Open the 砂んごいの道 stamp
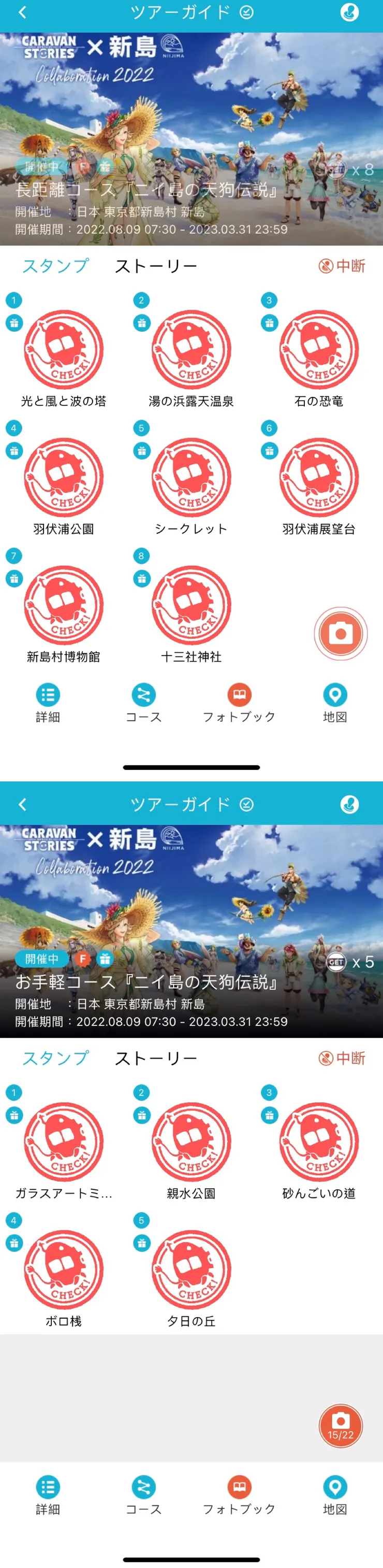The width and height of the screenshot is (383, 1568). tap(318, 1143)
